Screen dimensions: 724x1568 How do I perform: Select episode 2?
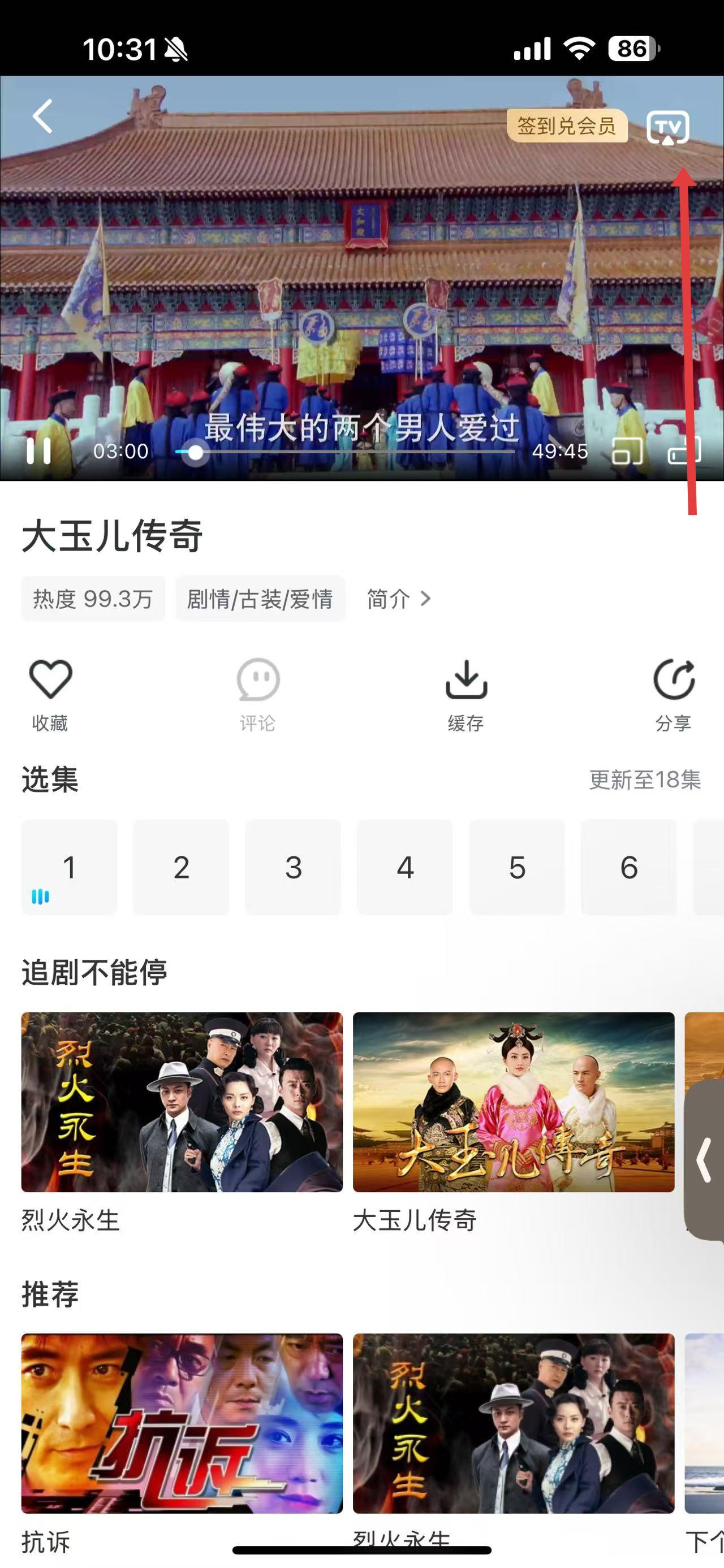click(181, 867)
